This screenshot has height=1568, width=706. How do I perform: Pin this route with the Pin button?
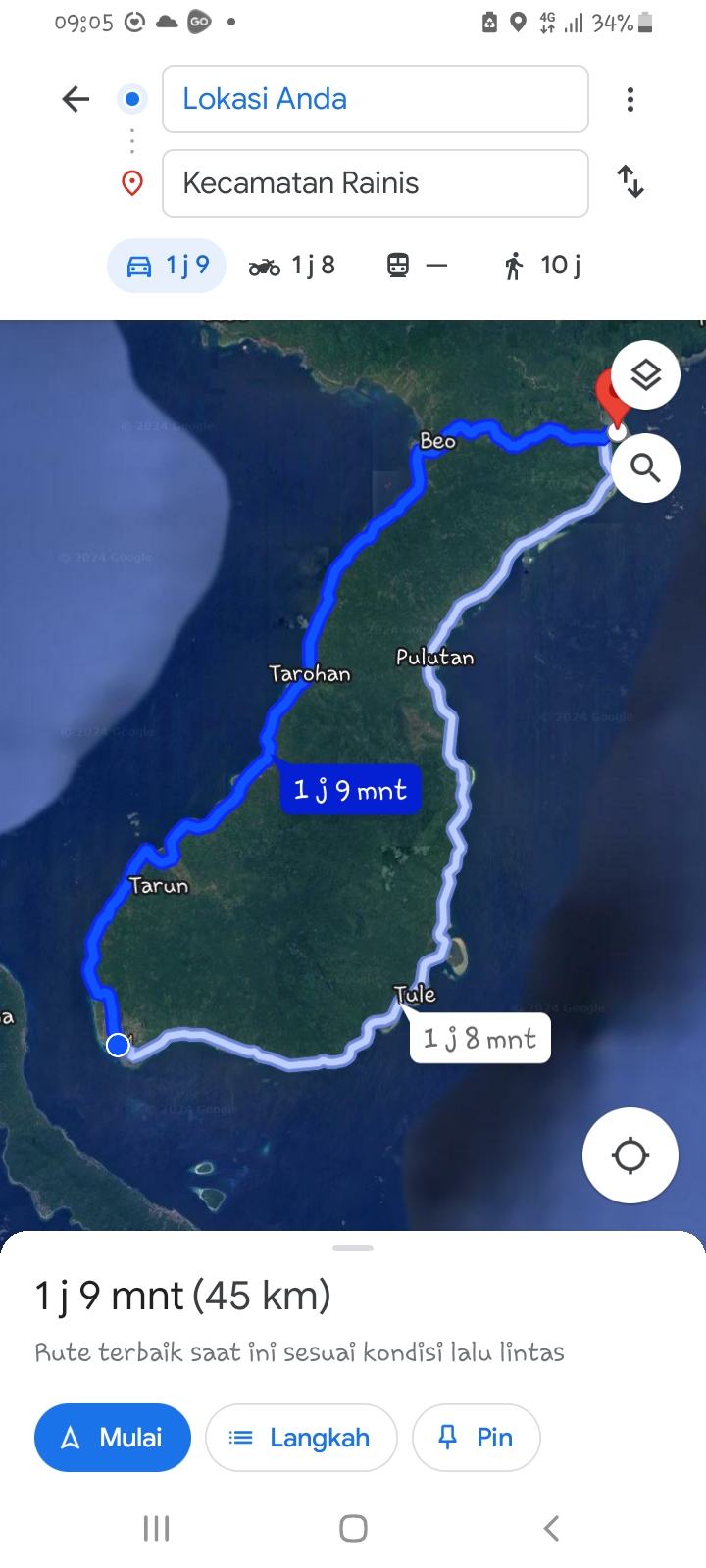(477, 1438)
